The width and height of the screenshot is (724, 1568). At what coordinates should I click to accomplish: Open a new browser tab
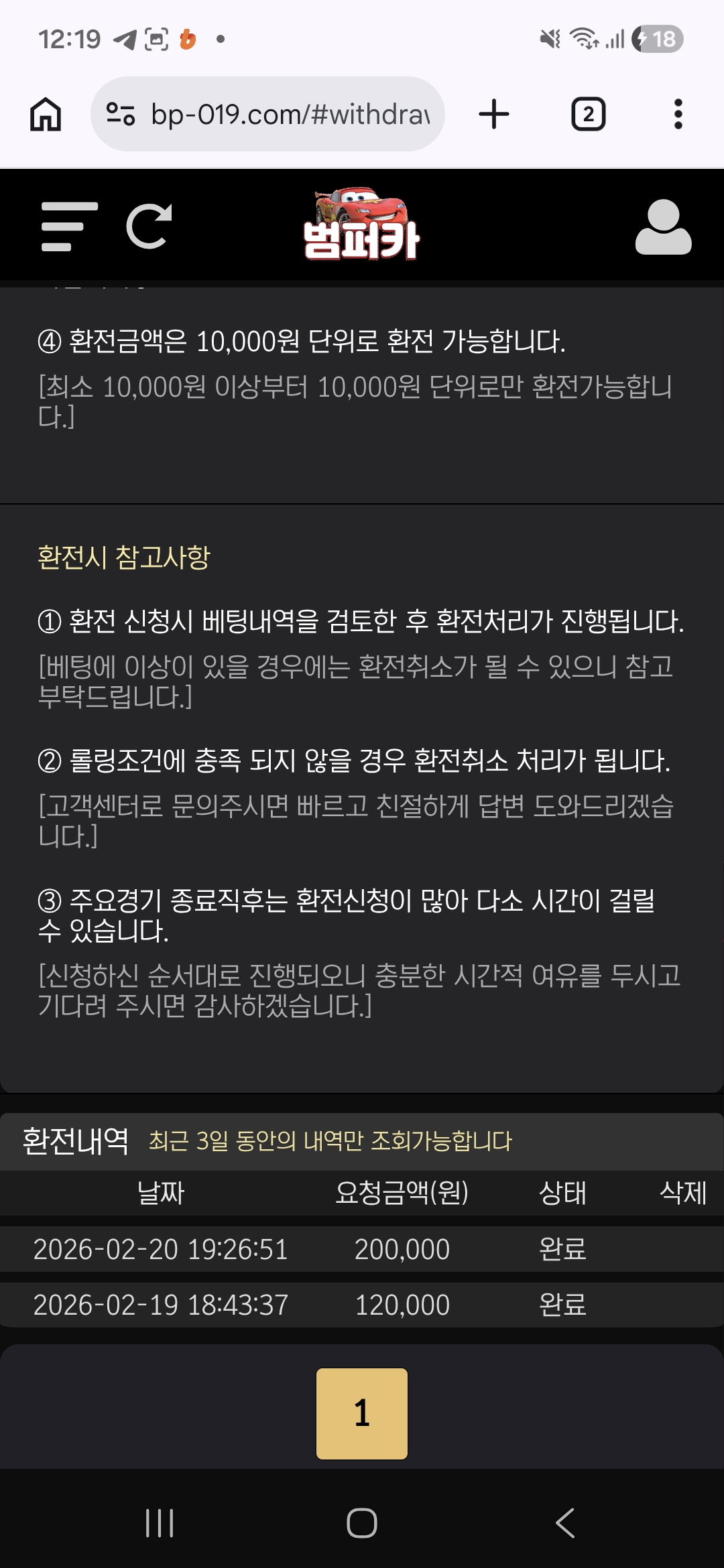[494, 114]
